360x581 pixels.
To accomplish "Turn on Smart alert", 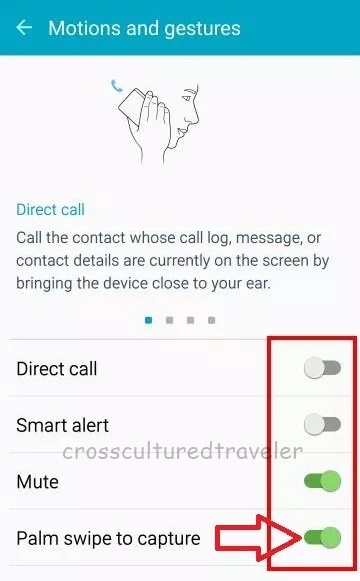I will [x=322, y=424].
